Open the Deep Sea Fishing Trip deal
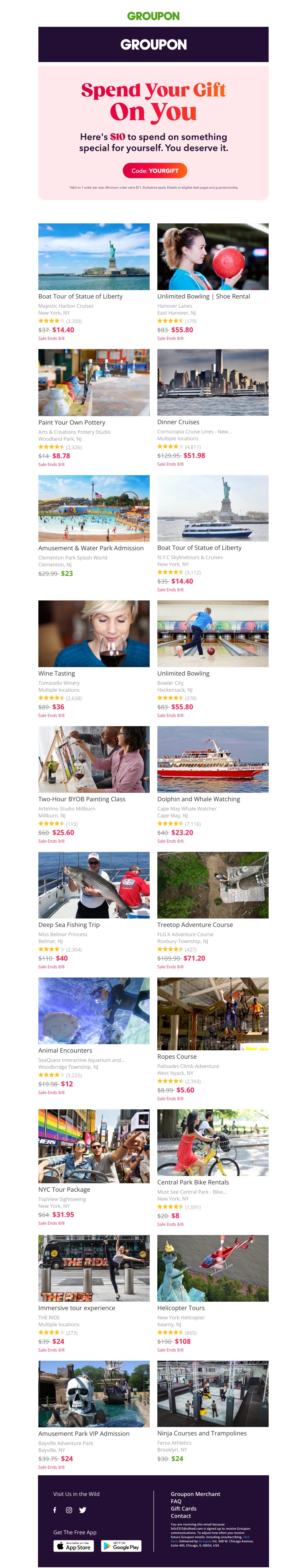The width and height of the screenshot is (307, 1568). pyautogui.click(x=94, y=884)
